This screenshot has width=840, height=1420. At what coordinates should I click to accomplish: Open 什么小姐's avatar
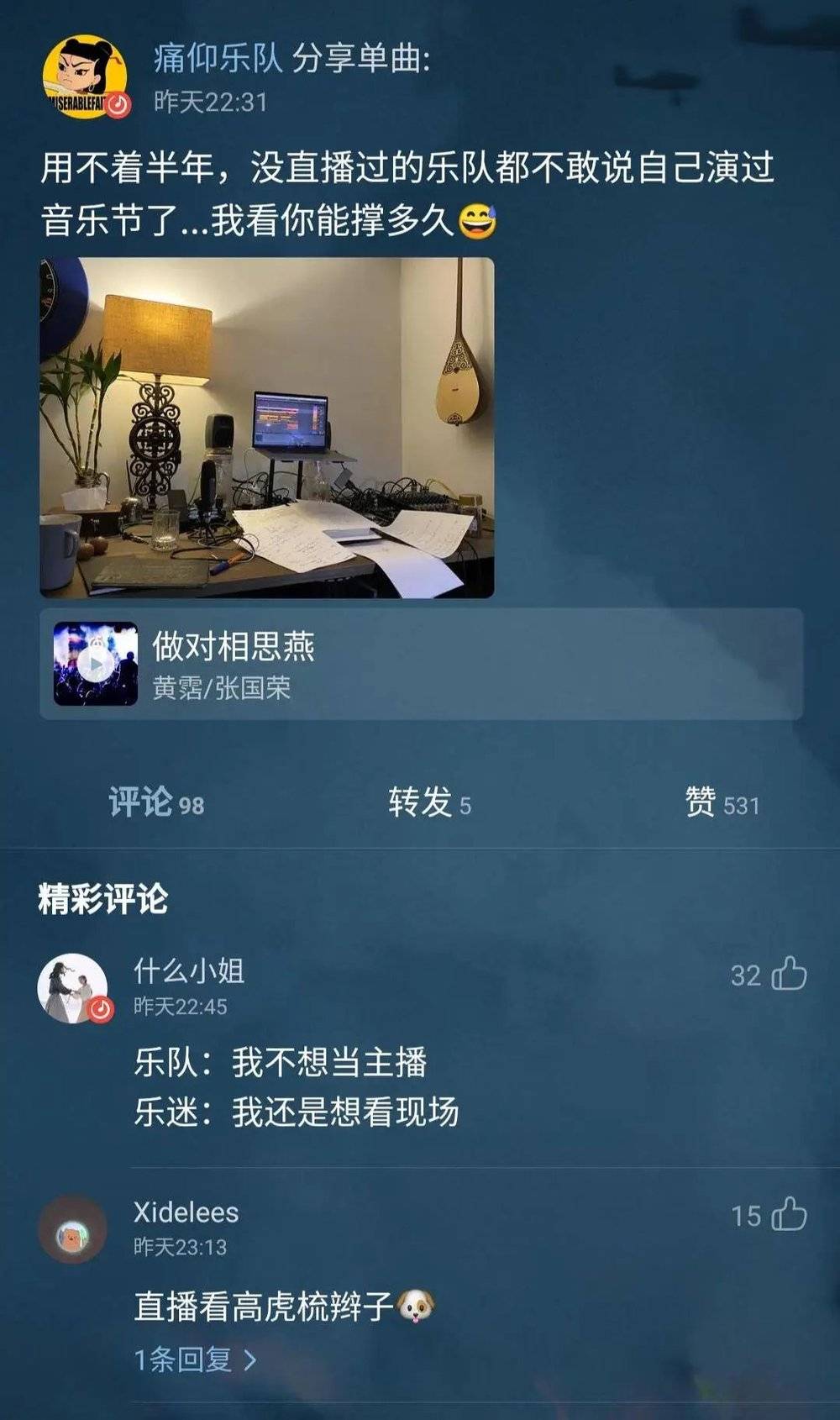73,988
